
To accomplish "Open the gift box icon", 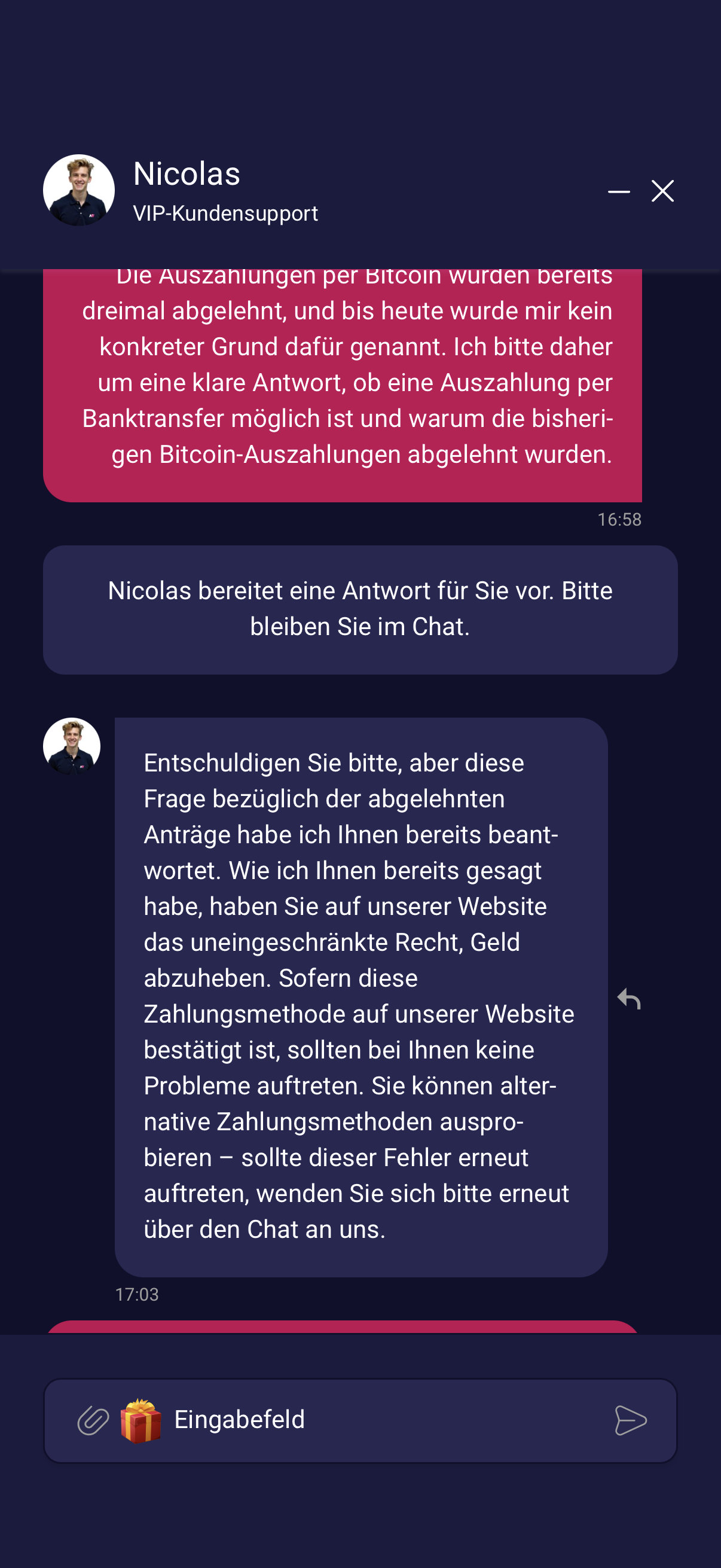I will click(x=140, y=1420).
